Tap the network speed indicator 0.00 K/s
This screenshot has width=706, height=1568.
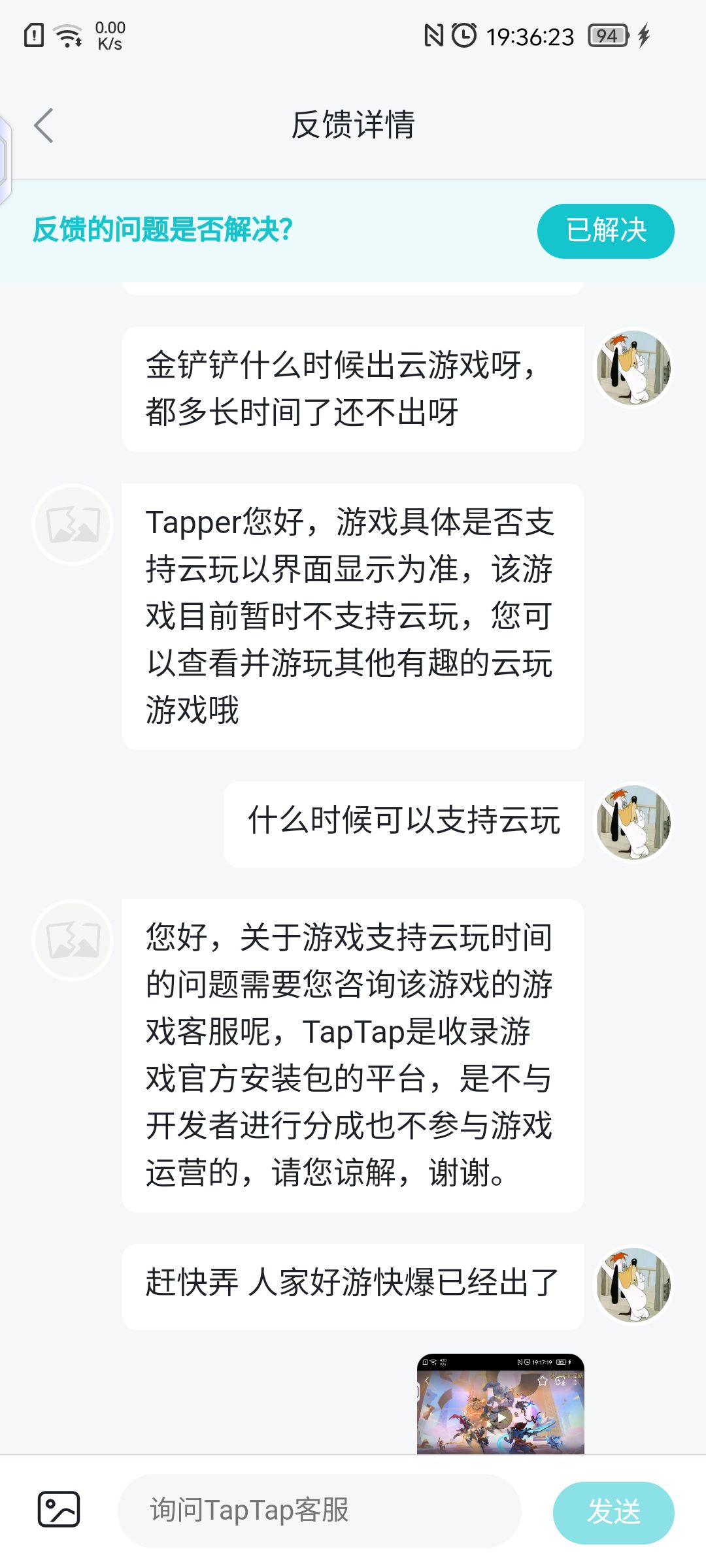[109, 34]
